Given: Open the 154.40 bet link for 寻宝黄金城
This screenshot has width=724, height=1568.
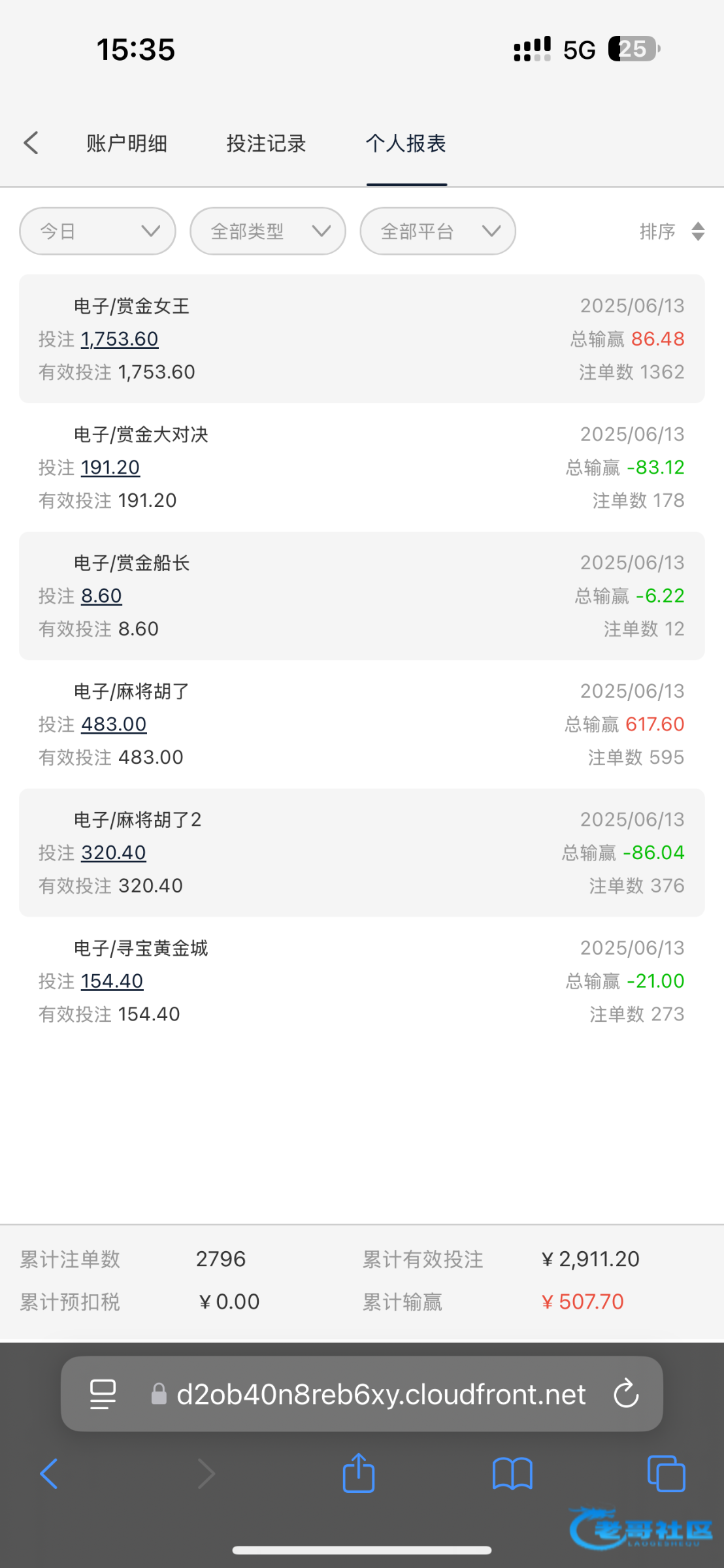Looking at the screenshot, I should (x=112, y=981).
